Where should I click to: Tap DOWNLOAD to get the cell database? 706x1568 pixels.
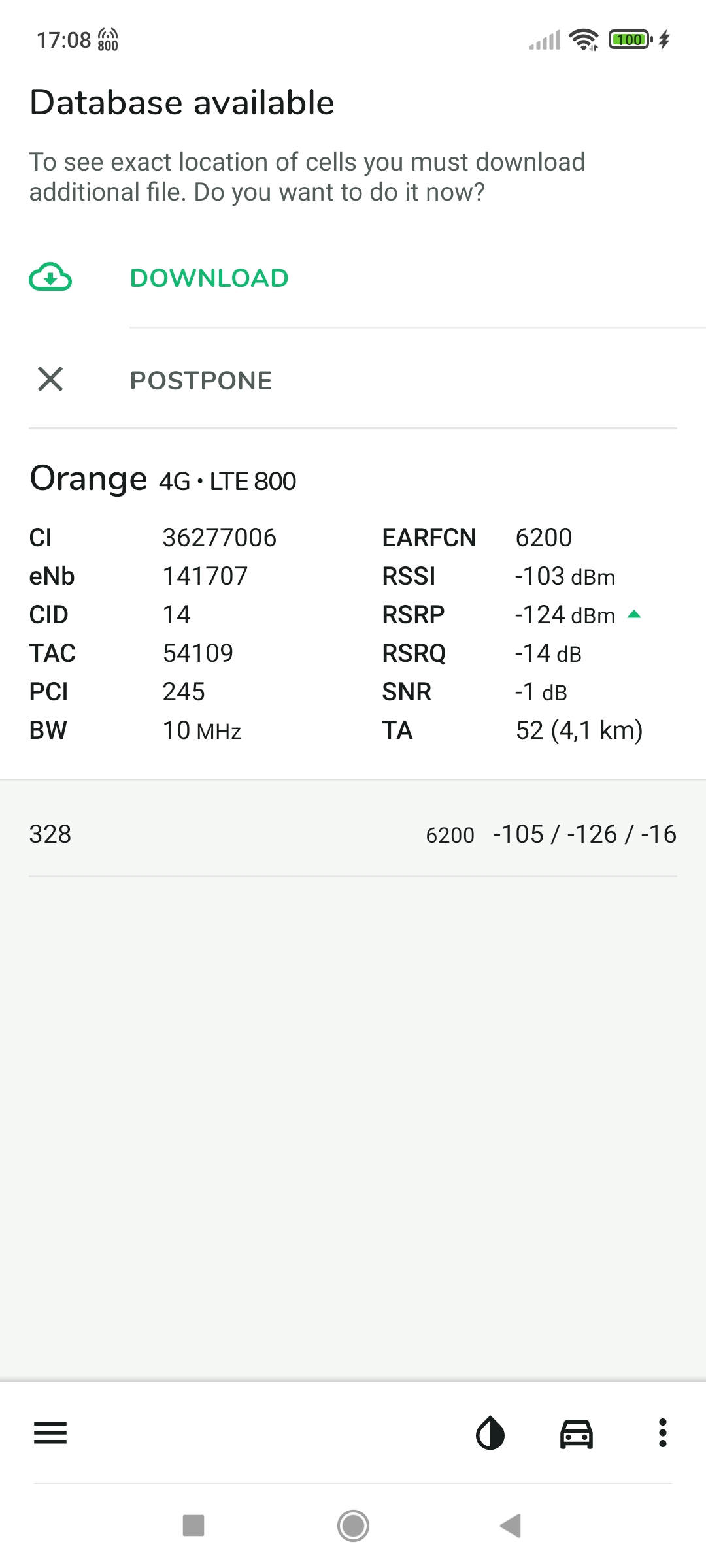point(353,278)
